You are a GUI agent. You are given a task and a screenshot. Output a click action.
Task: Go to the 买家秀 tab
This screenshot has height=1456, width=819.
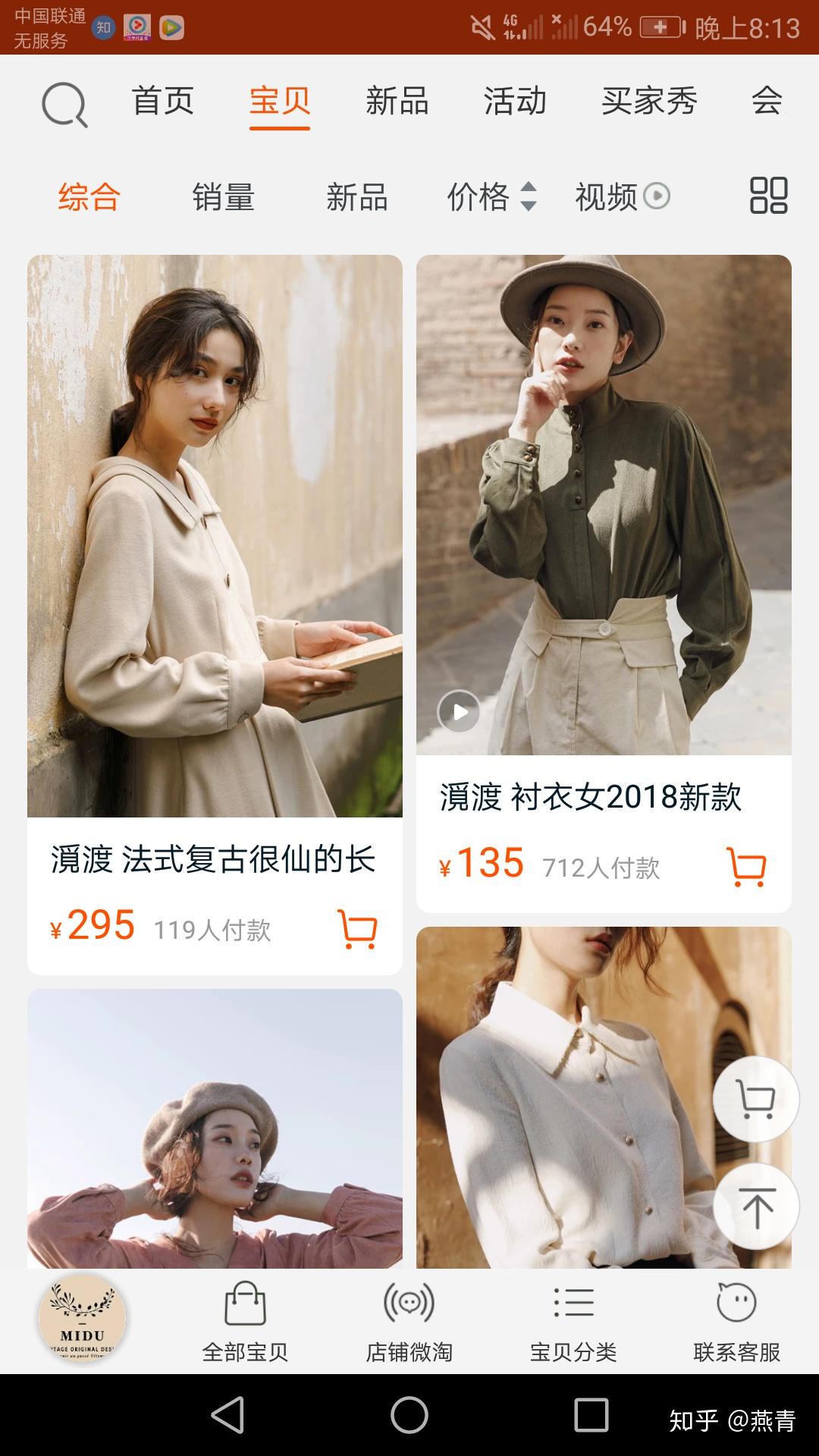pos(649,102)
